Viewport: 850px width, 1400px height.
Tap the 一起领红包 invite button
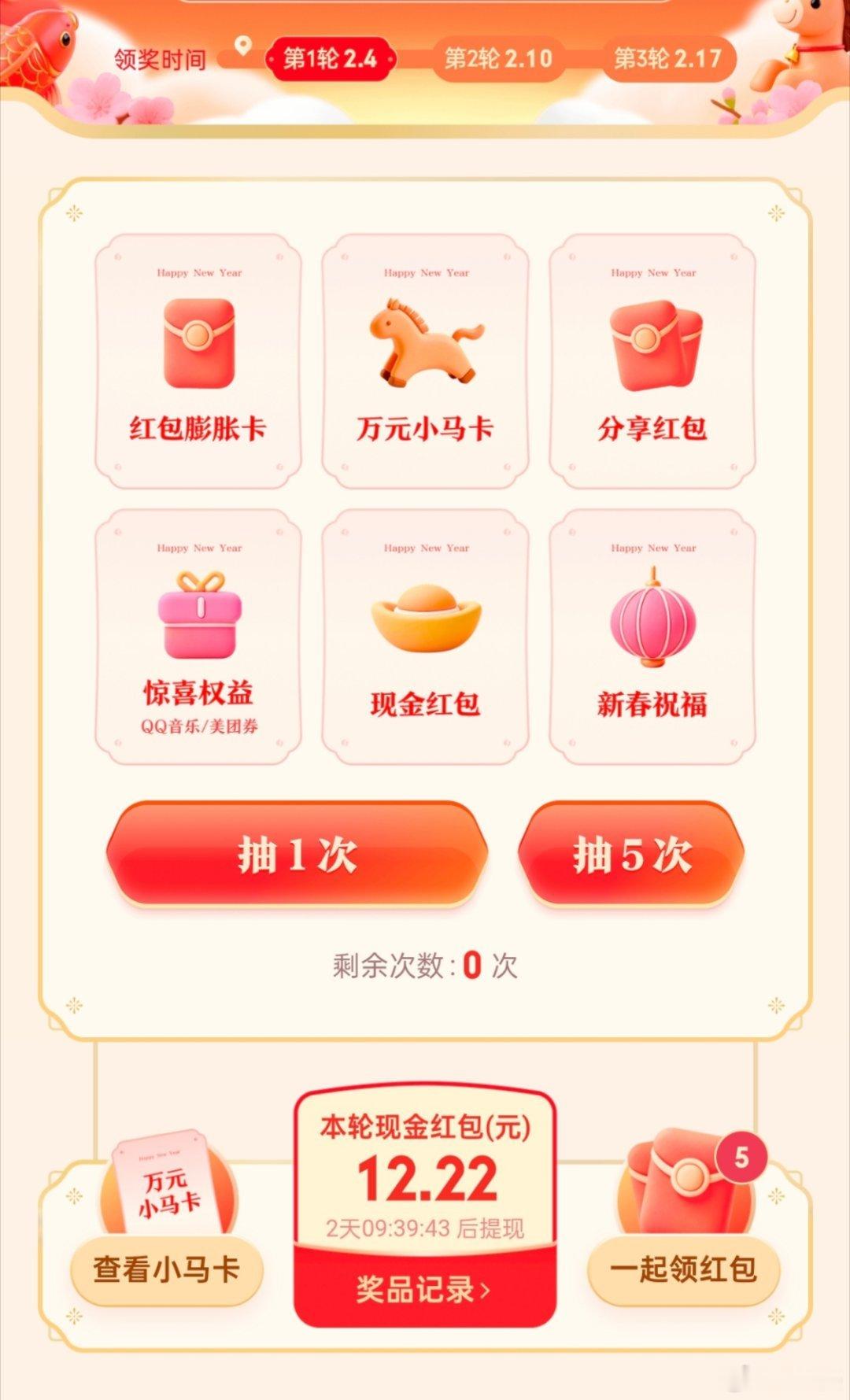683,1269
